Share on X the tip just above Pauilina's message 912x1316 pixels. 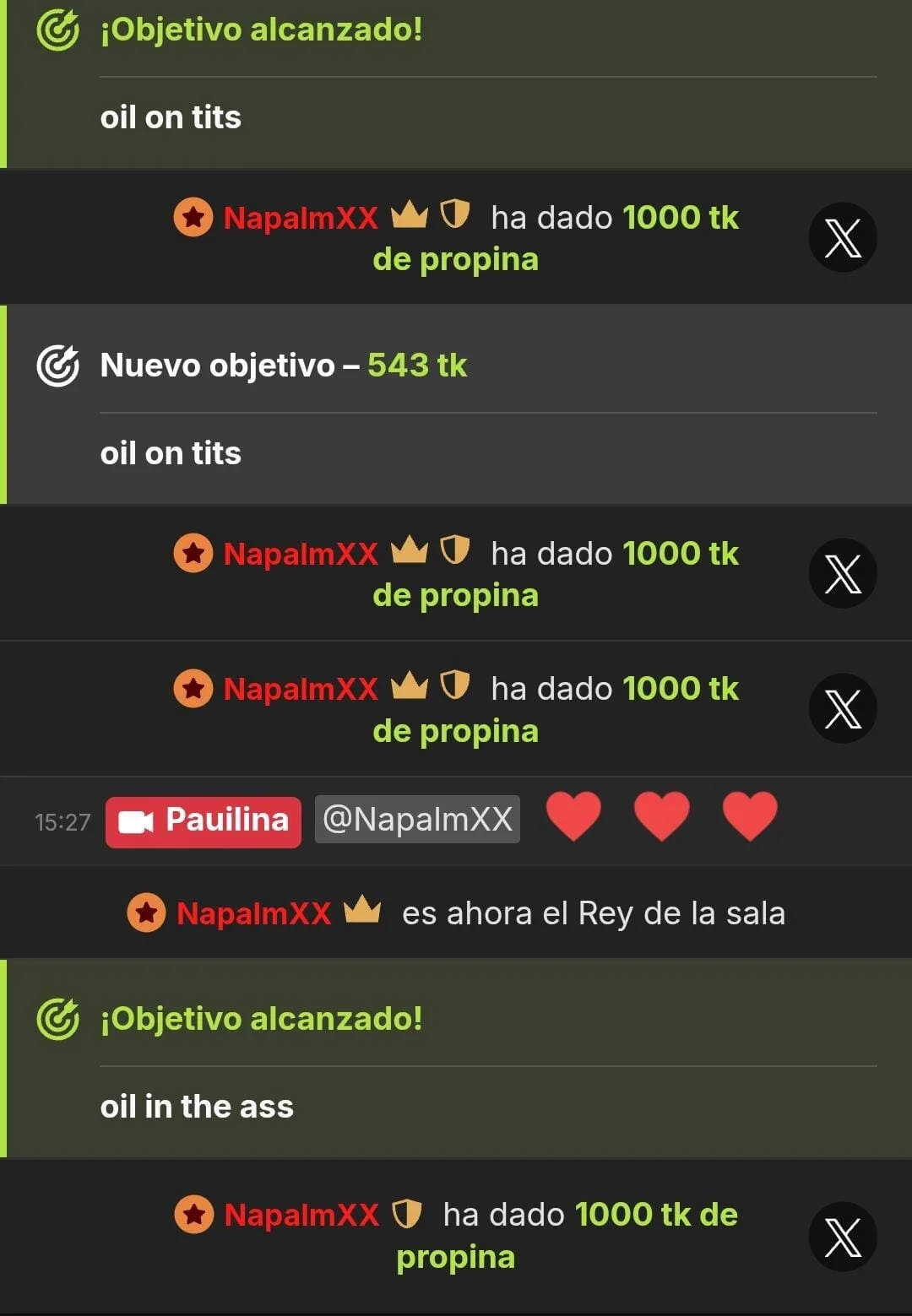tap(842, 708)
